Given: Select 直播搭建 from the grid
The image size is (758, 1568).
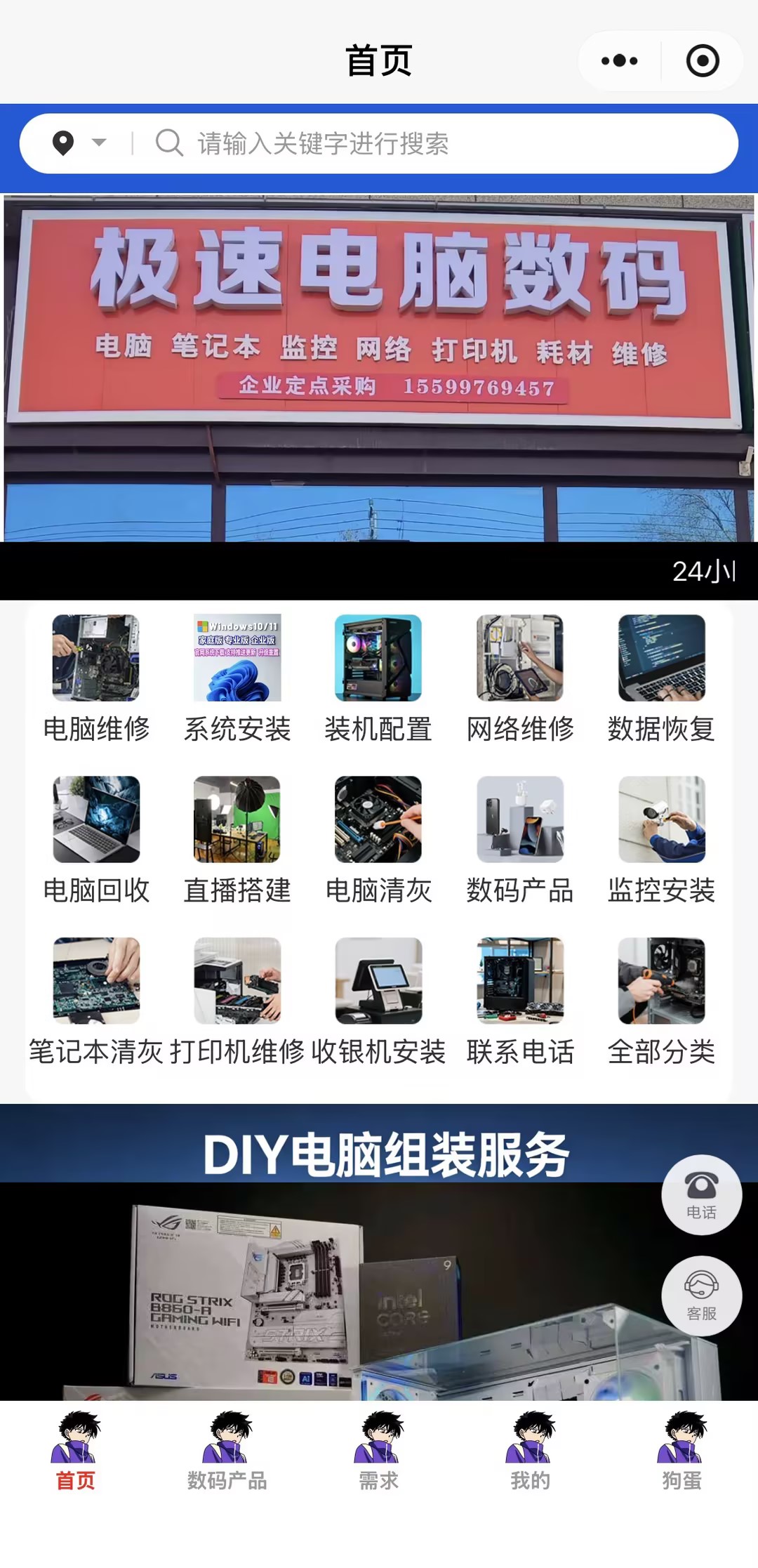Looking at the screenshot, I should pos(237,840).
